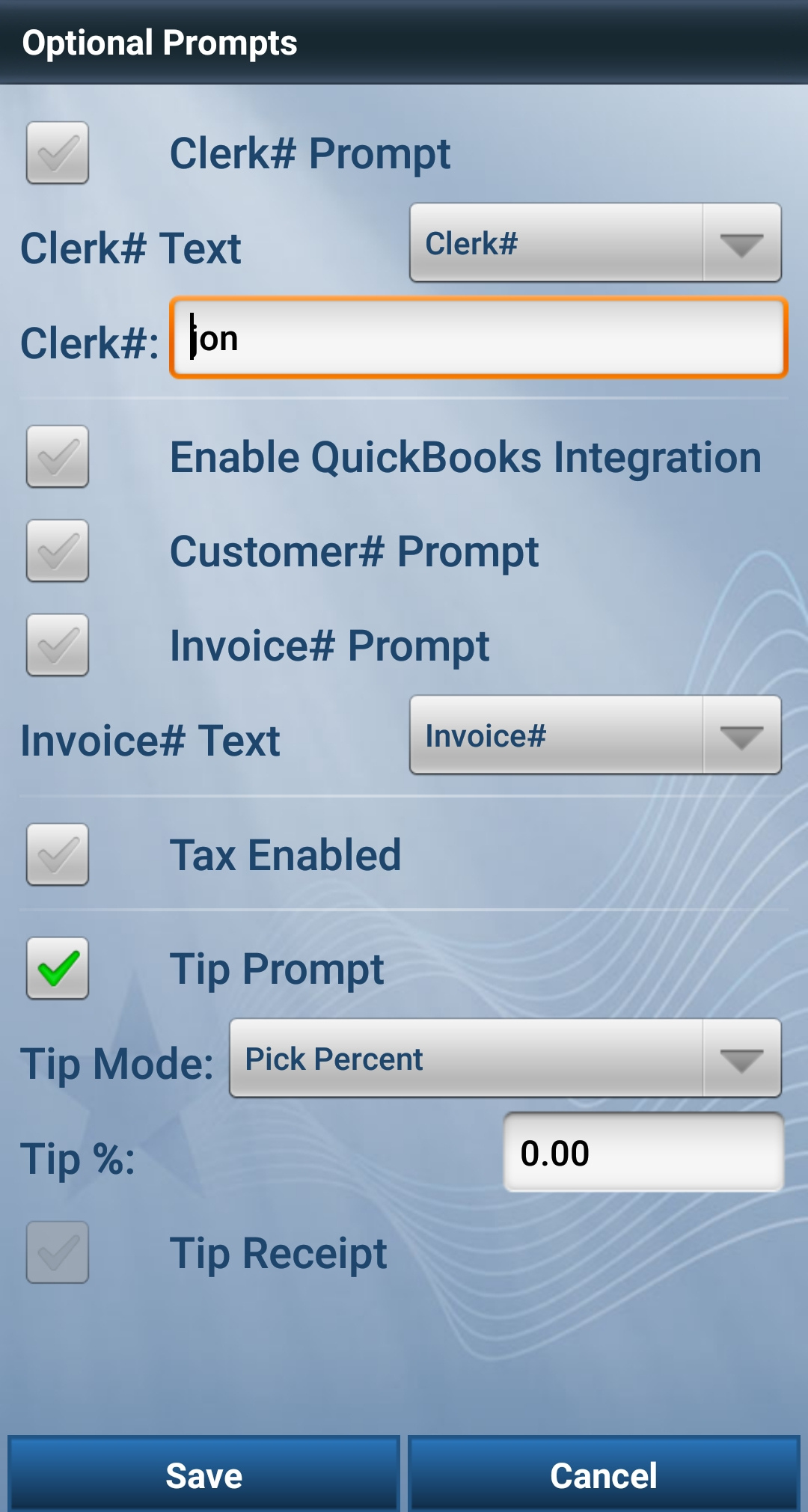Toggle the Invoice# Prompt checkbox
The width and height of the screenshot is (808, 1512).
point(58,646)
